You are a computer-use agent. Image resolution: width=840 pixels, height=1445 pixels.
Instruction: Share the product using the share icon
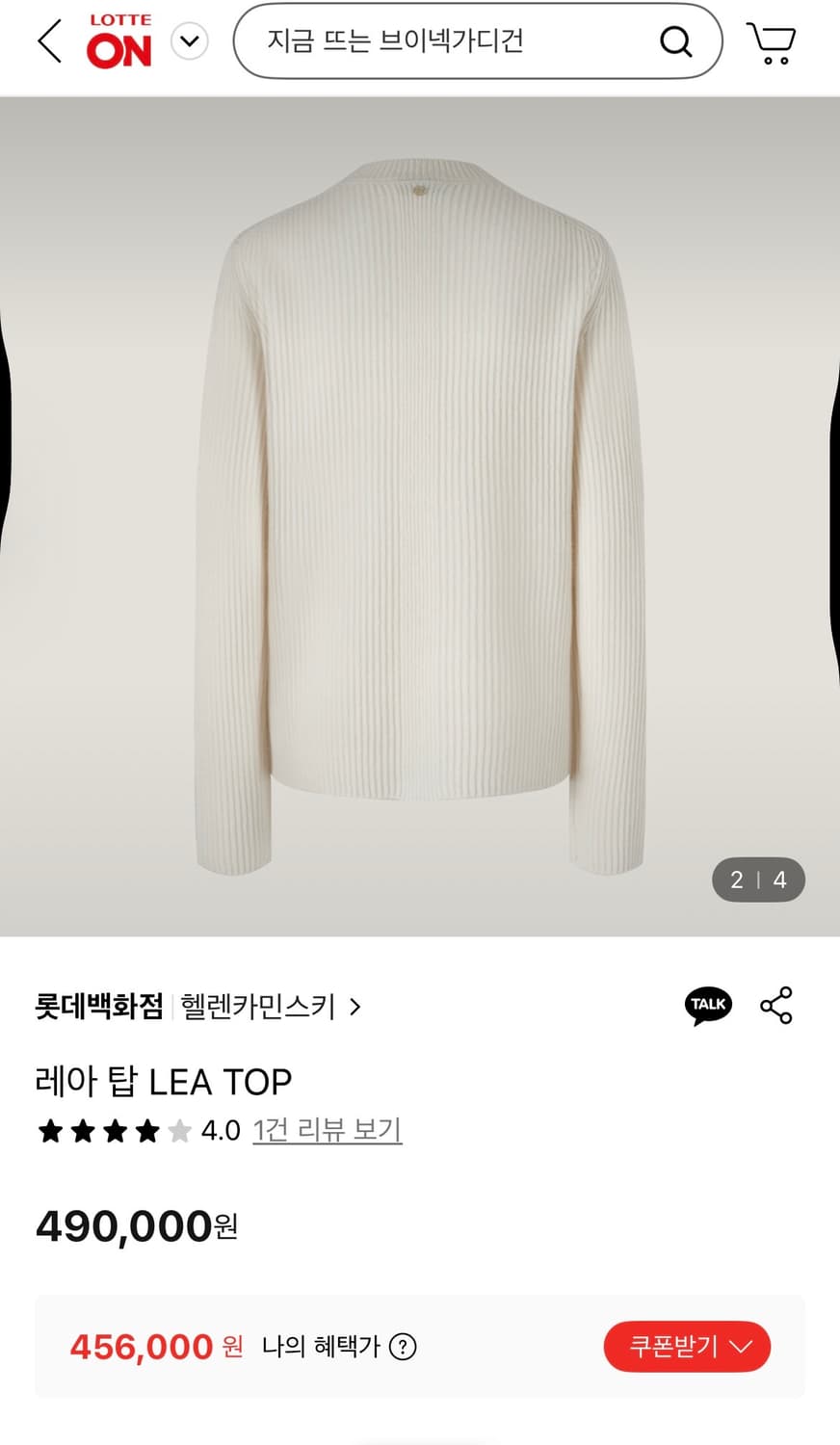(x=775, y=1004)
